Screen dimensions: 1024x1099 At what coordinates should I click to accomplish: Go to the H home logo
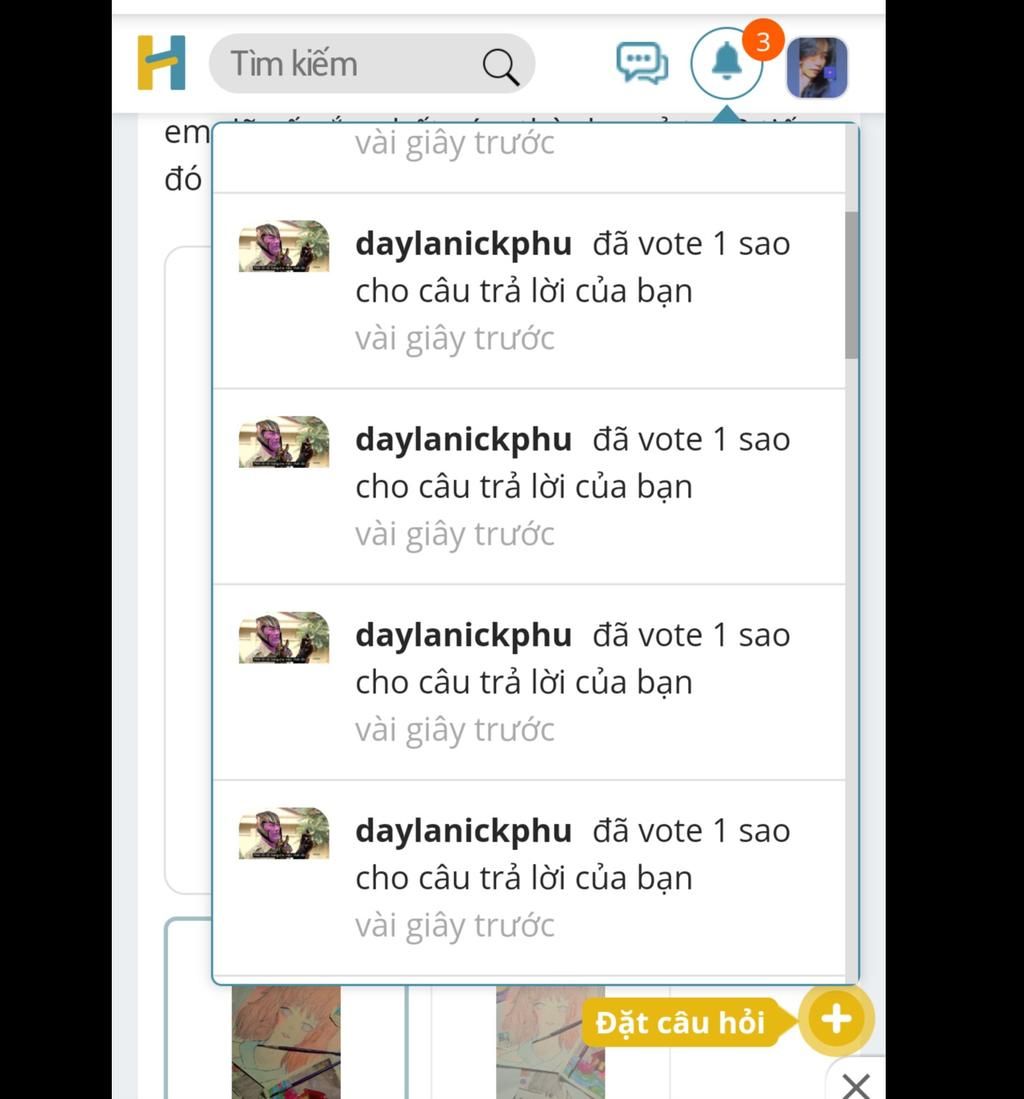pyautogui.click(x=162, y=63)
